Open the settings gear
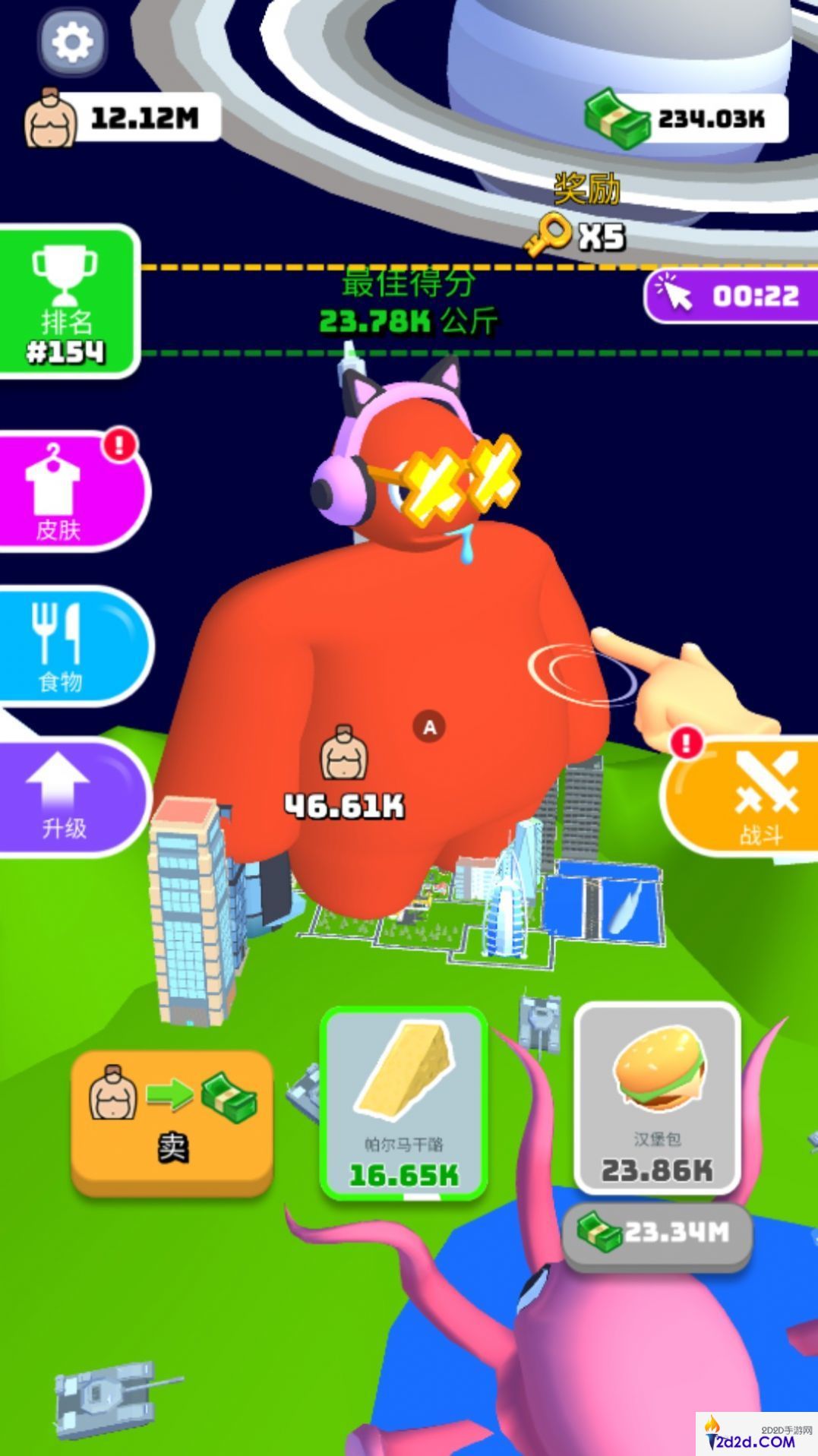Image resolution: width=818 pixels, height=1456 pixels. click(72, 42)
